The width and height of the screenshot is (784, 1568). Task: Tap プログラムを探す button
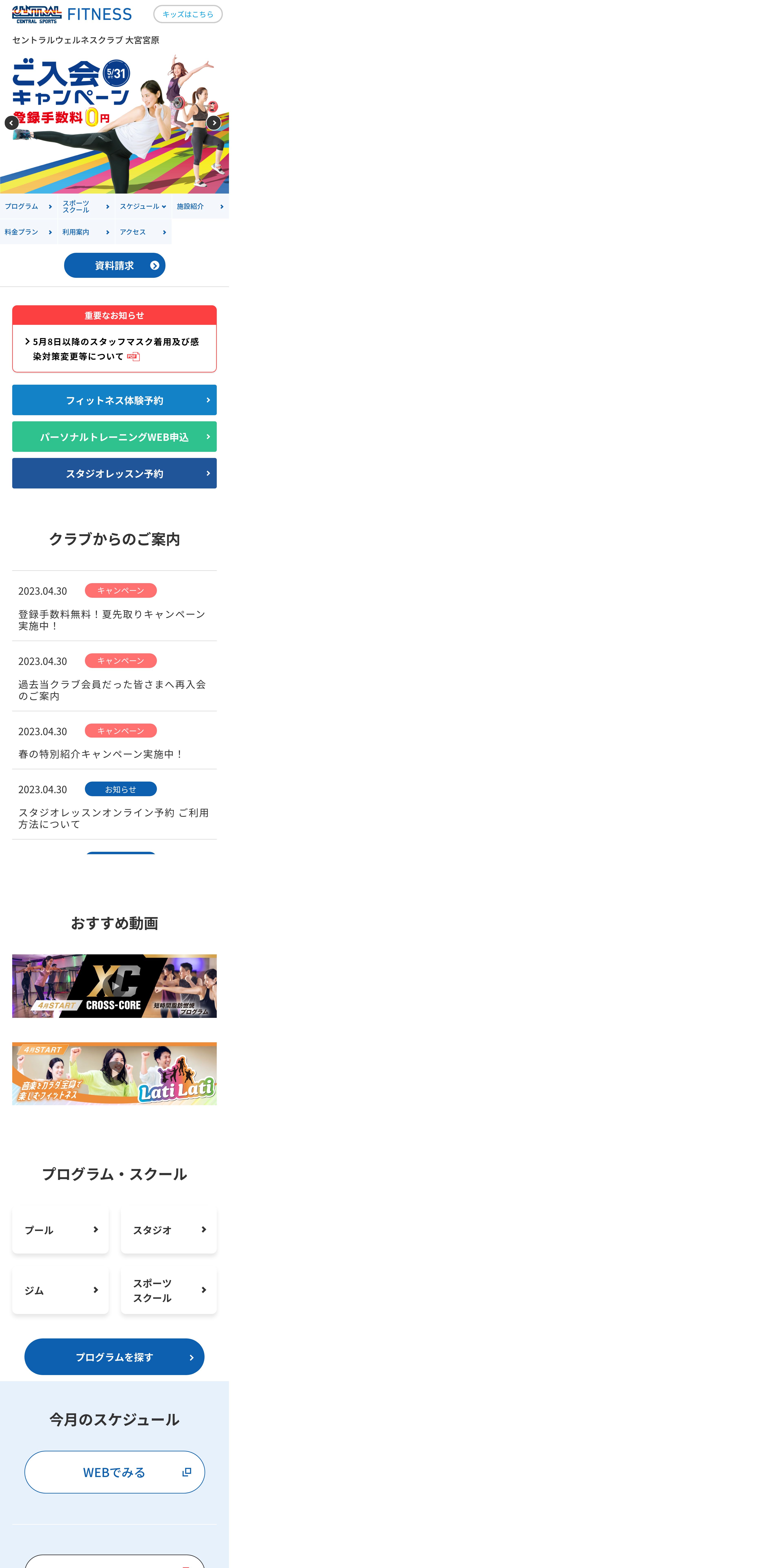[114, 1357]
